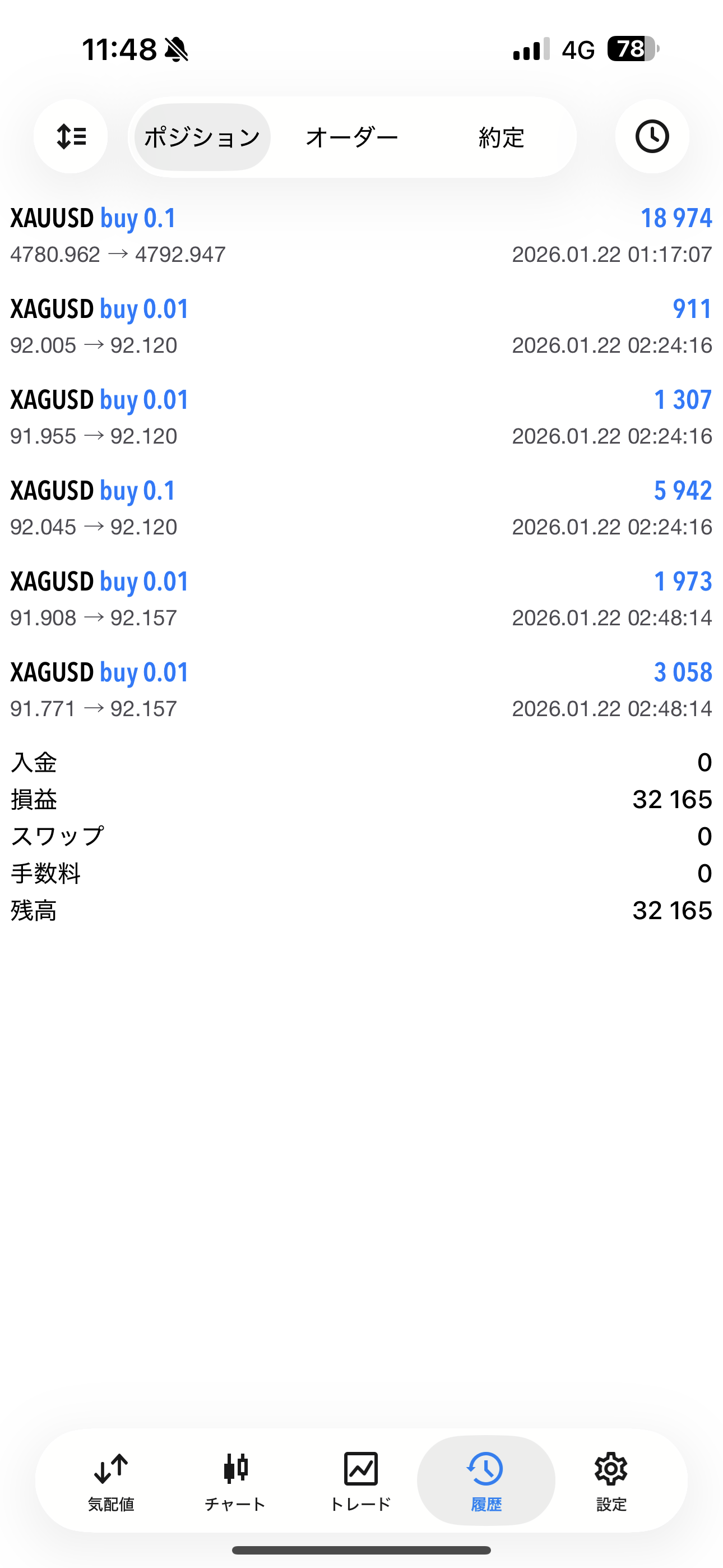View the XAGUSD trade with profit 1 973
This screenshot has width=723, height=1568.
click(x=361, y=599)
